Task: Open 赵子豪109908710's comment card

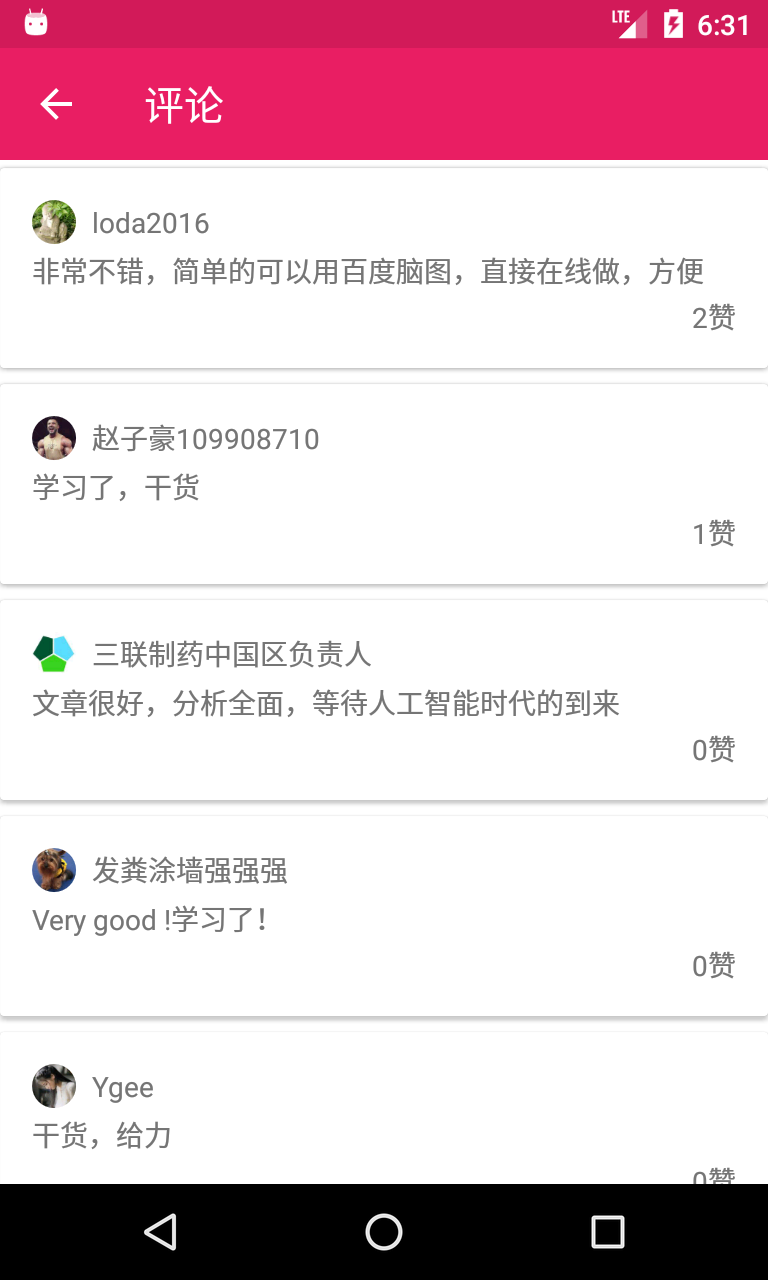Action: coord(384,487)
